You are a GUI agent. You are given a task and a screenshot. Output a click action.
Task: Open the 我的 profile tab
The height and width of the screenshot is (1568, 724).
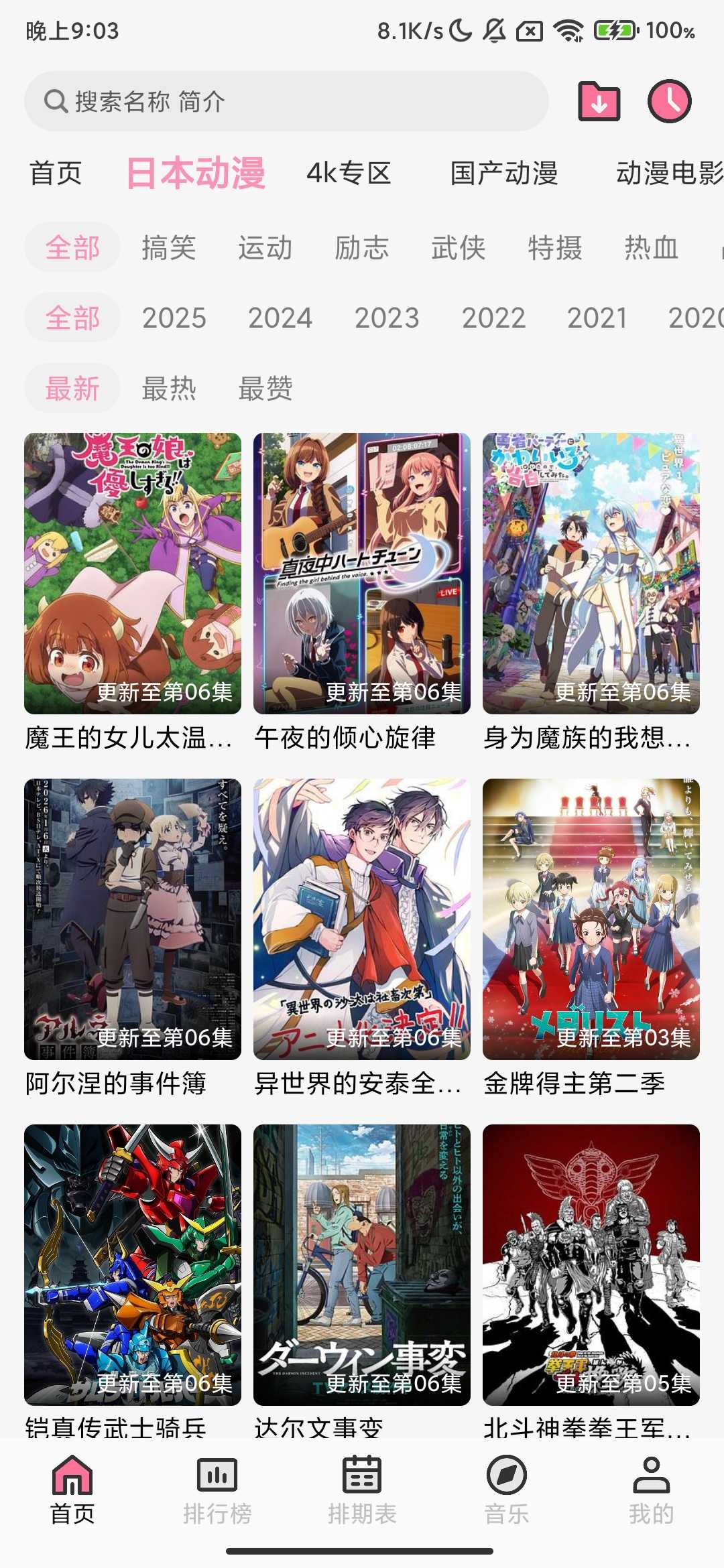(x=651, y=1489)
